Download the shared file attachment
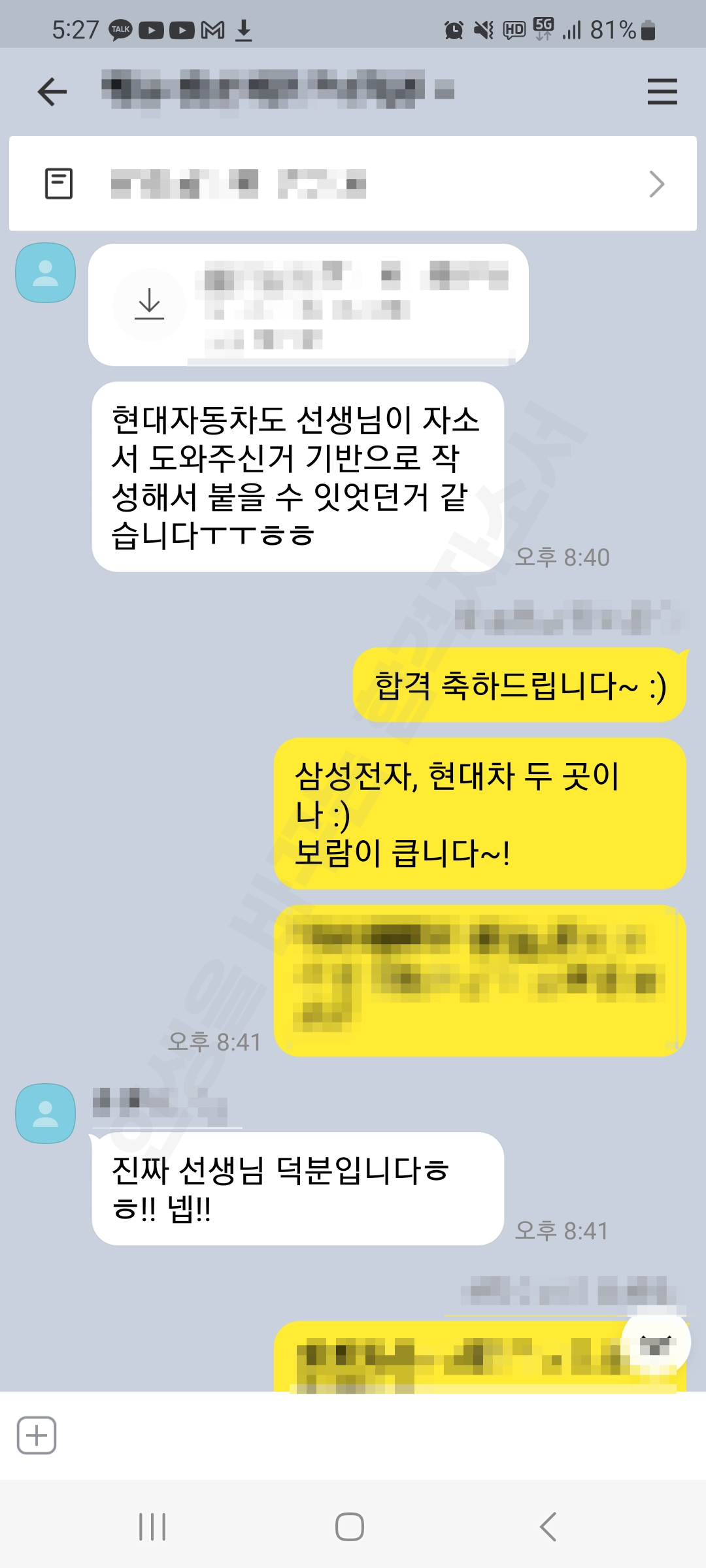The width and height of the screenshot is (706, 1568). [x=150, y=304]
